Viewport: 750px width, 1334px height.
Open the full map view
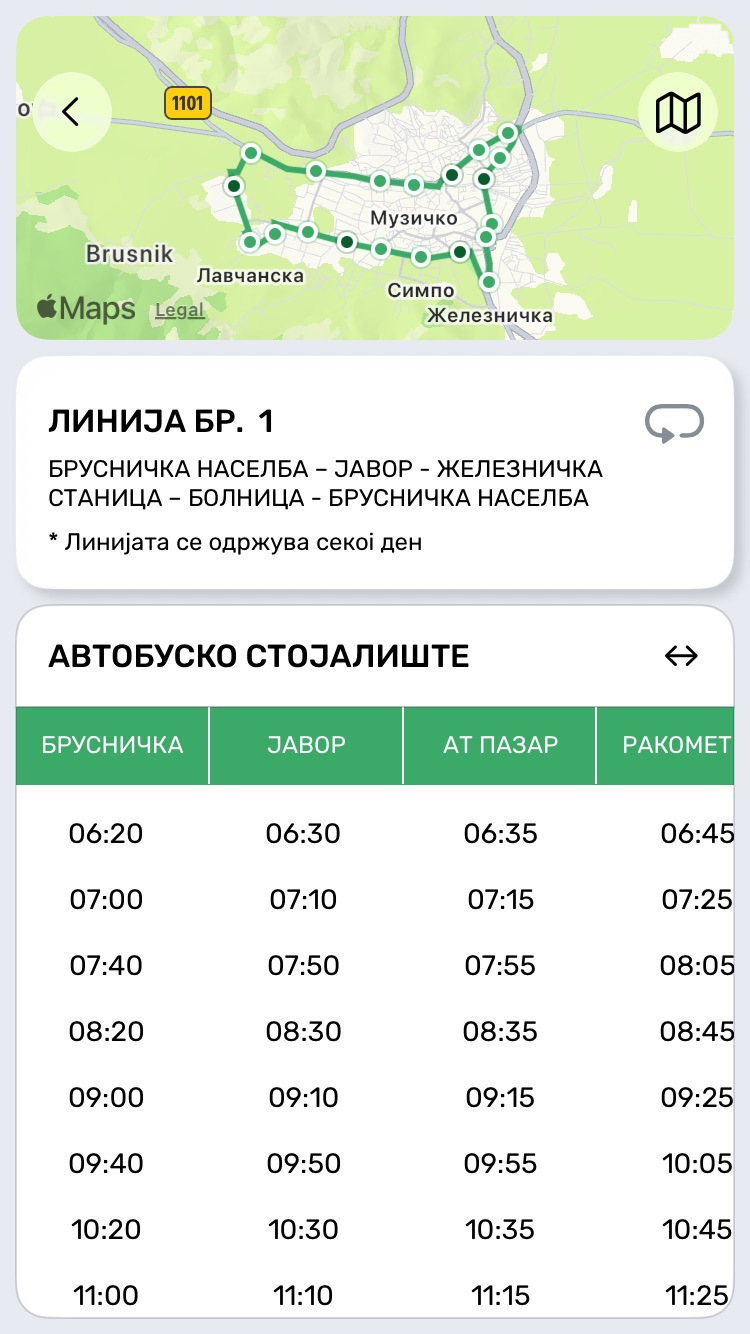(678, 112)
